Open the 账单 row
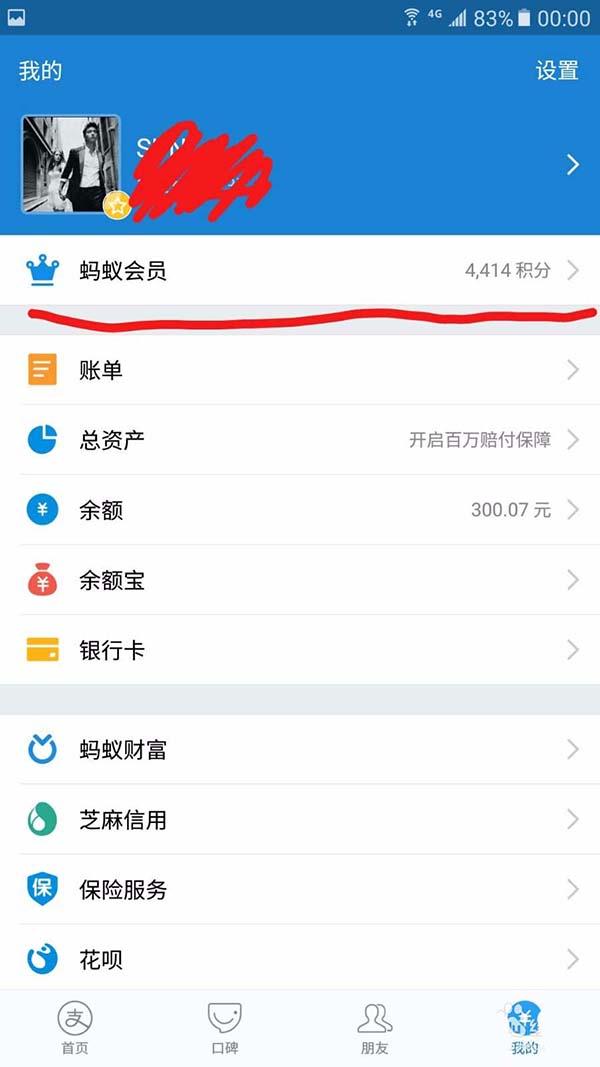Viewport: 600px width, 1067px height. 300,370
